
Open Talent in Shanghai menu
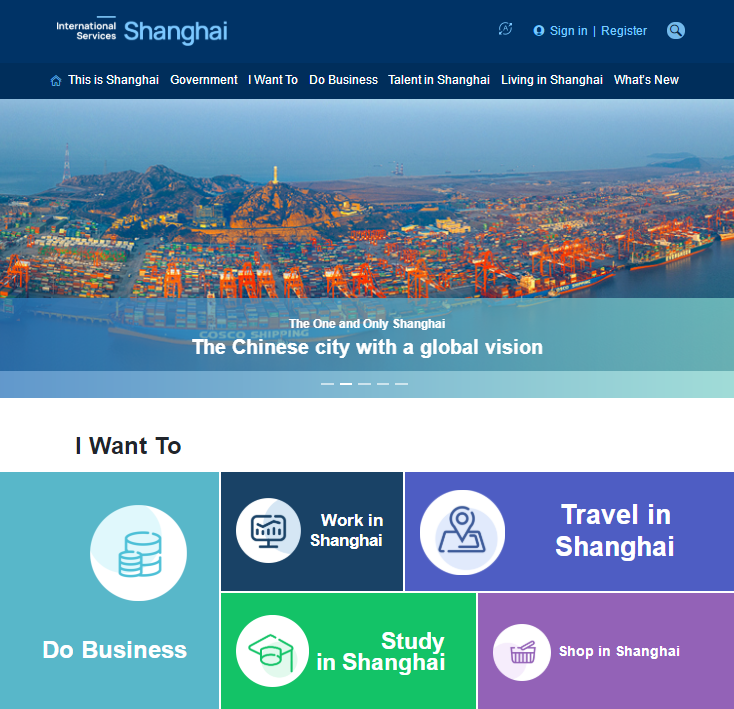(439, 80)
